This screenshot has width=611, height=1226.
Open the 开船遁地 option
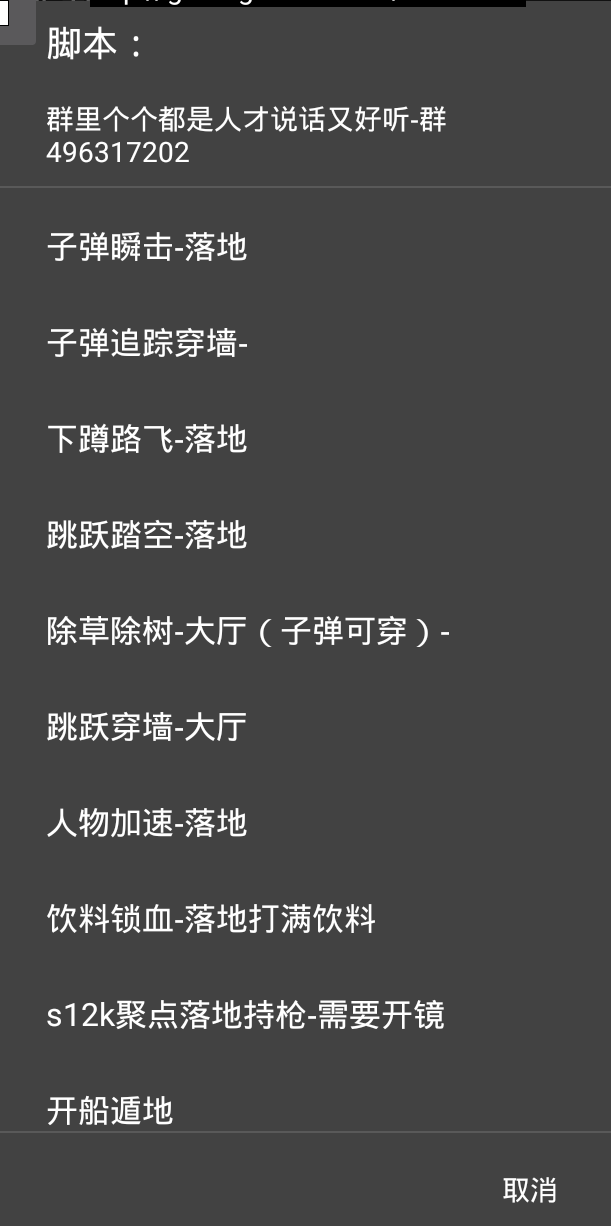click(305, 1098)
